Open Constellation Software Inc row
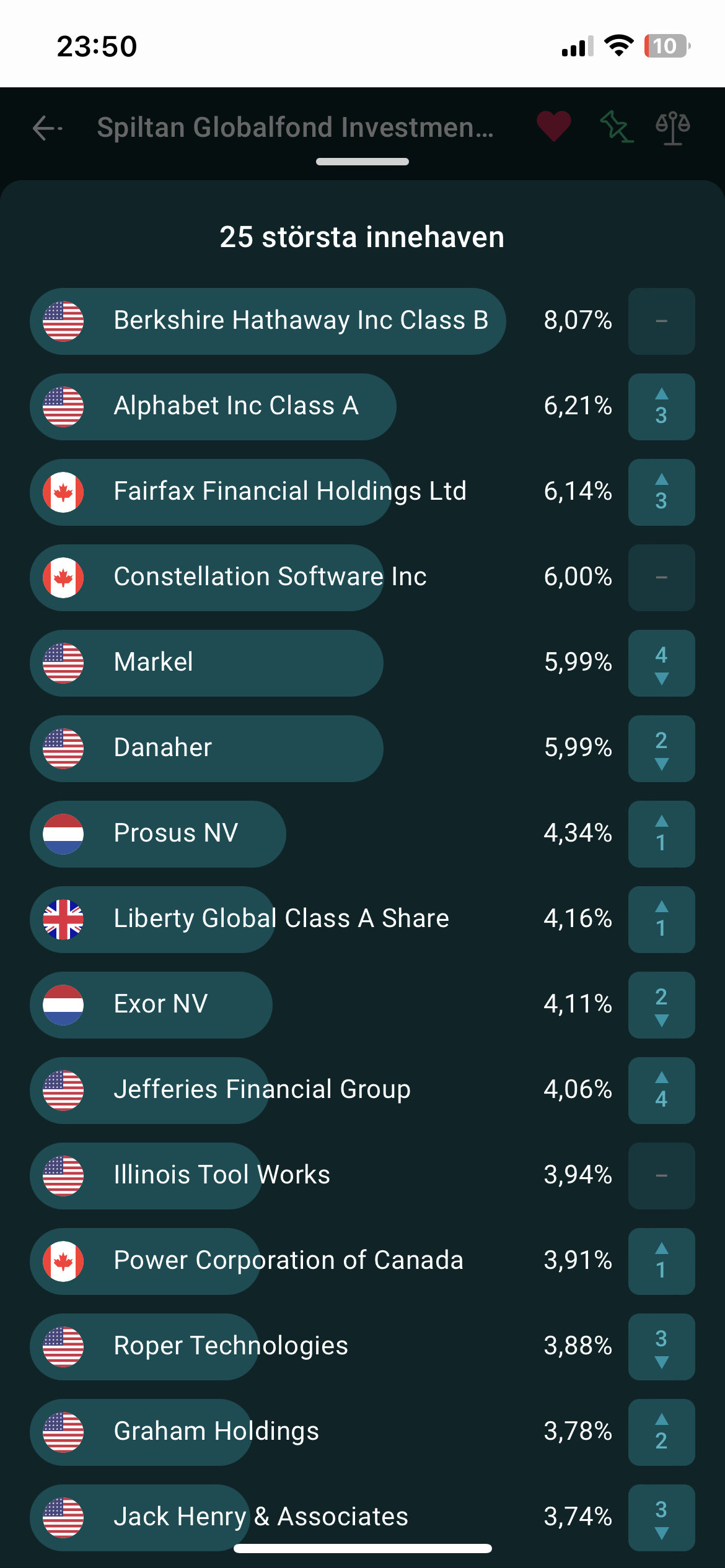Screen dimensions: 725x1568 click(x=270, y=577)
